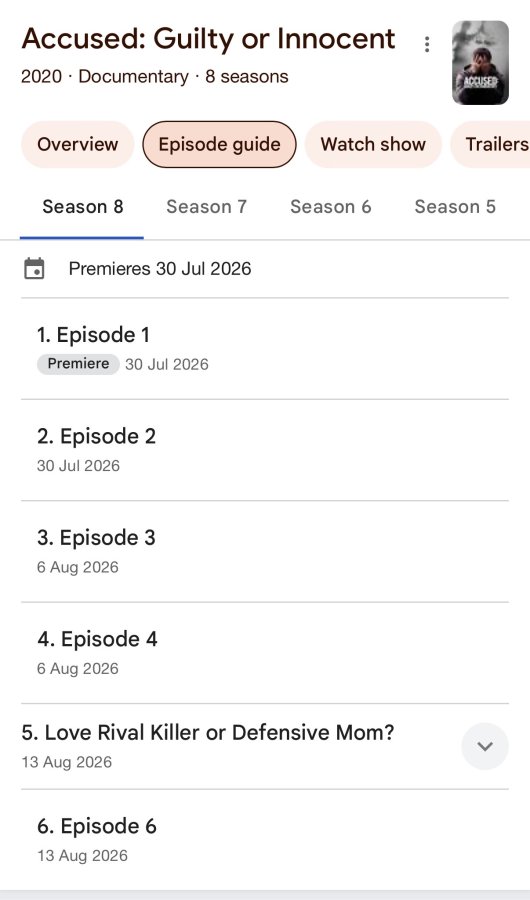530x900 pixels.
Task: Go to the Watch show chip
Action: pyautogui.click(x=373, y=144)
